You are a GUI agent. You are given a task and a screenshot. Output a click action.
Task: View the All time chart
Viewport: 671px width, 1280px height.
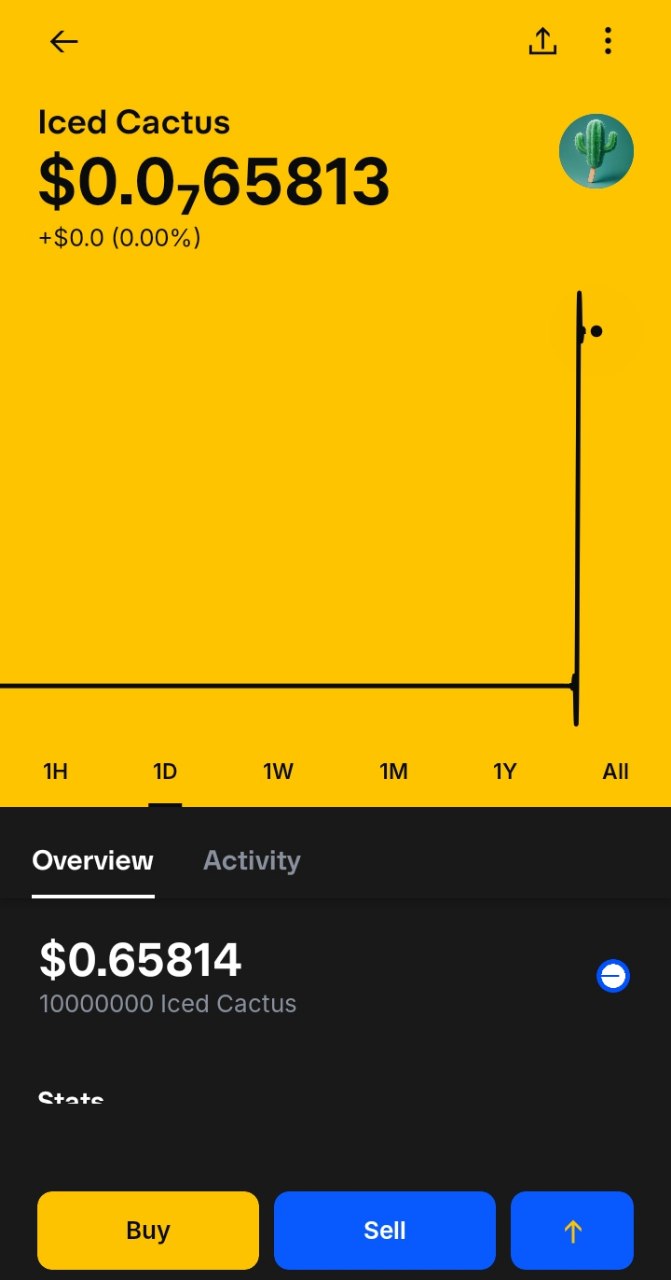click(616, 771)
